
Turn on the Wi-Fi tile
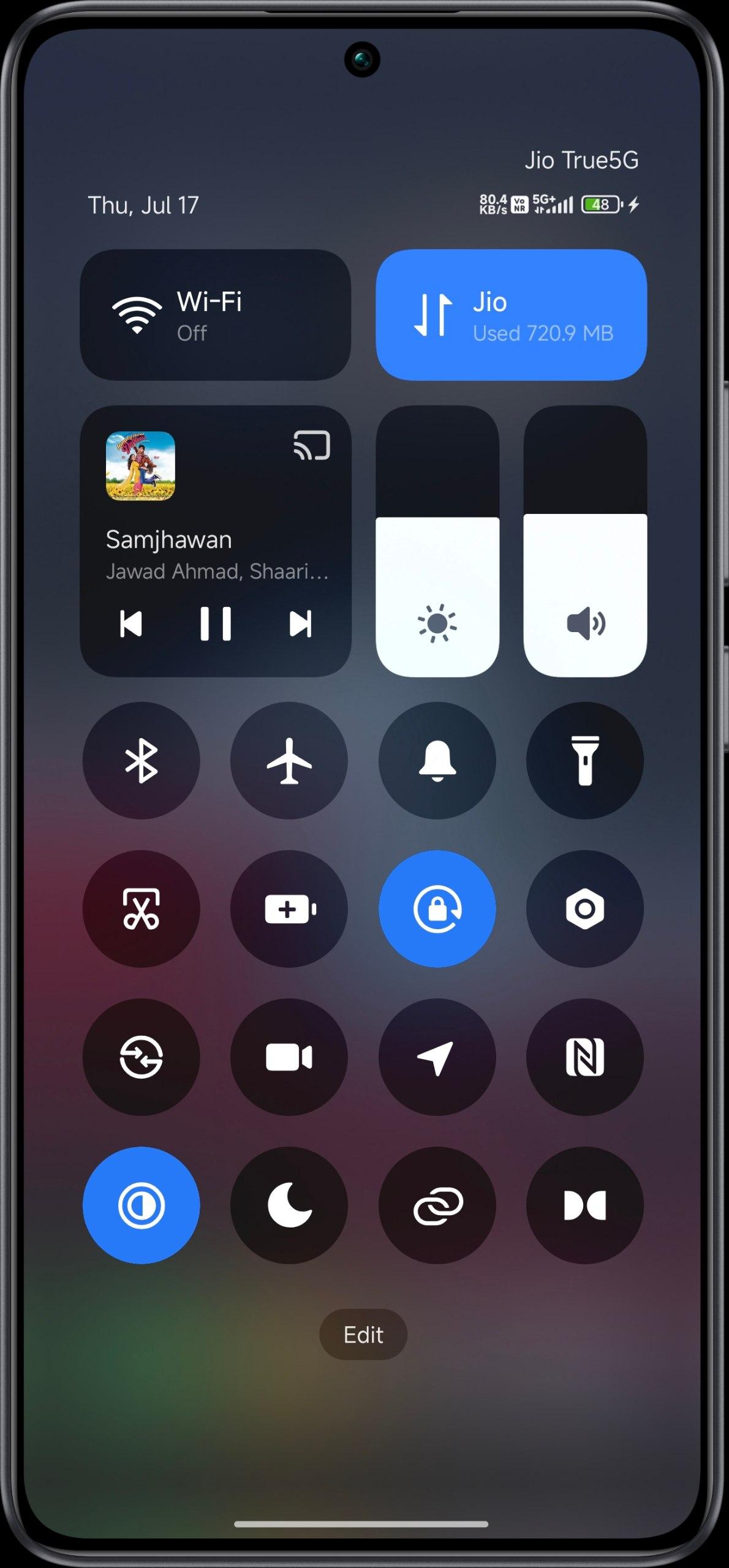[215, 315]
